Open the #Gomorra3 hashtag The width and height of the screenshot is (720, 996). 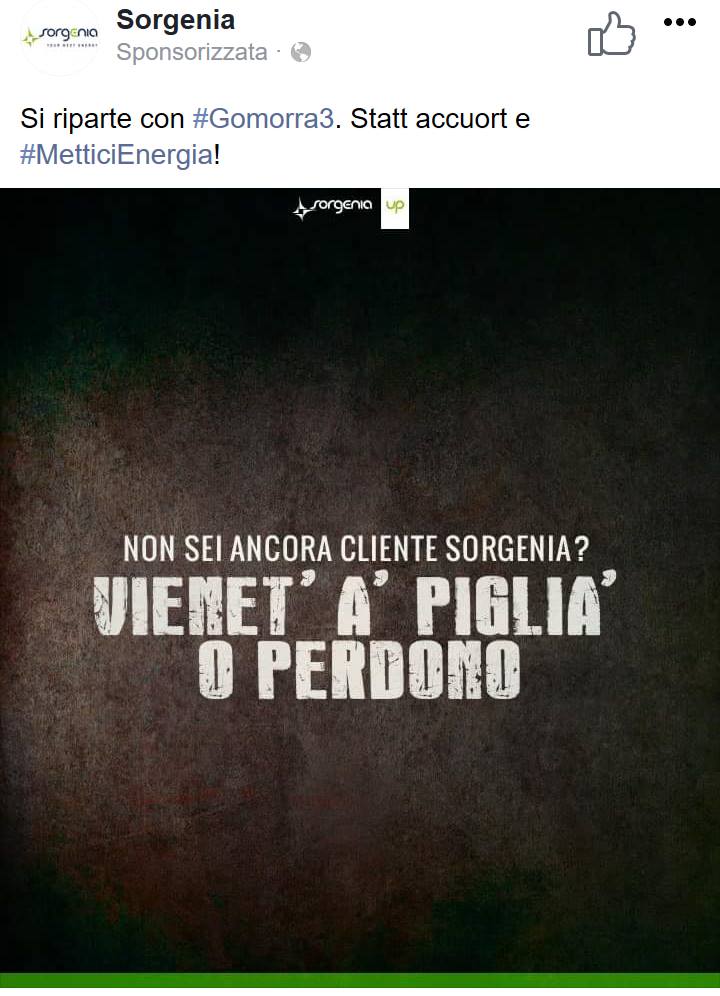[x=262, y=120]
